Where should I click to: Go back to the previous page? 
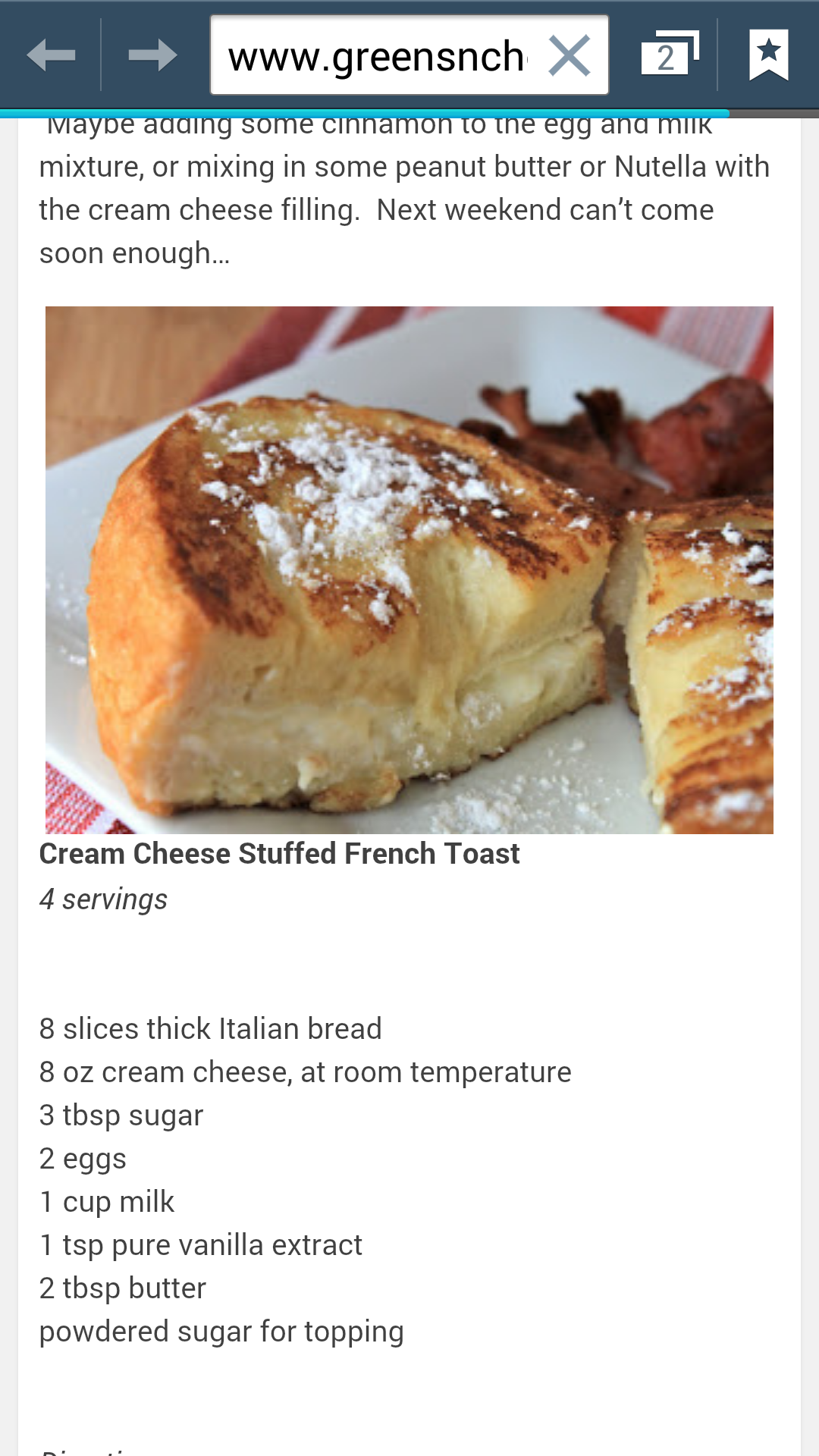(51, 55)
